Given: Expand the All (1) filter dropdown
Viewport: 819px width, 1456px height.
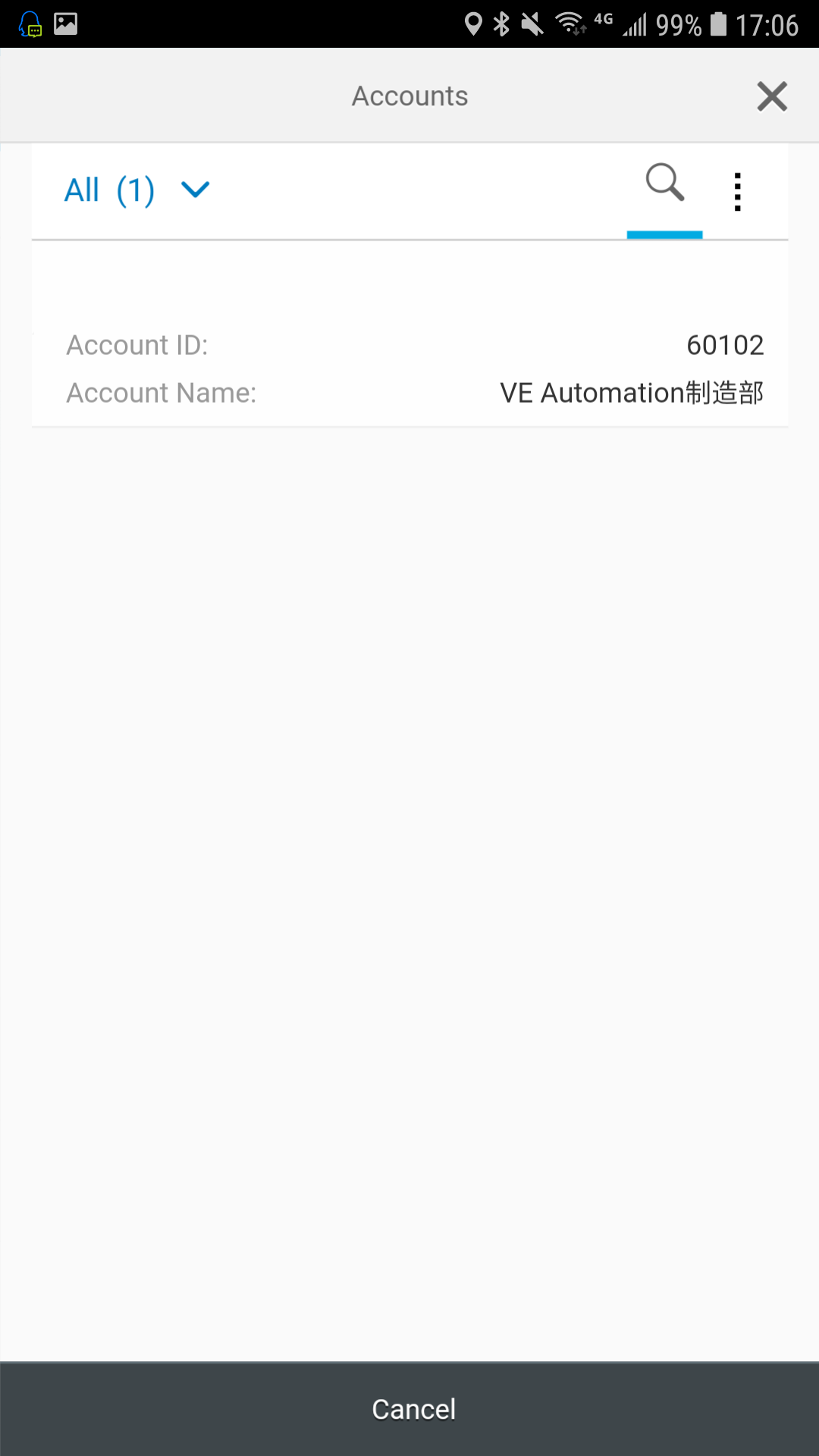Looking at the screenshot, I should (137, 190).
